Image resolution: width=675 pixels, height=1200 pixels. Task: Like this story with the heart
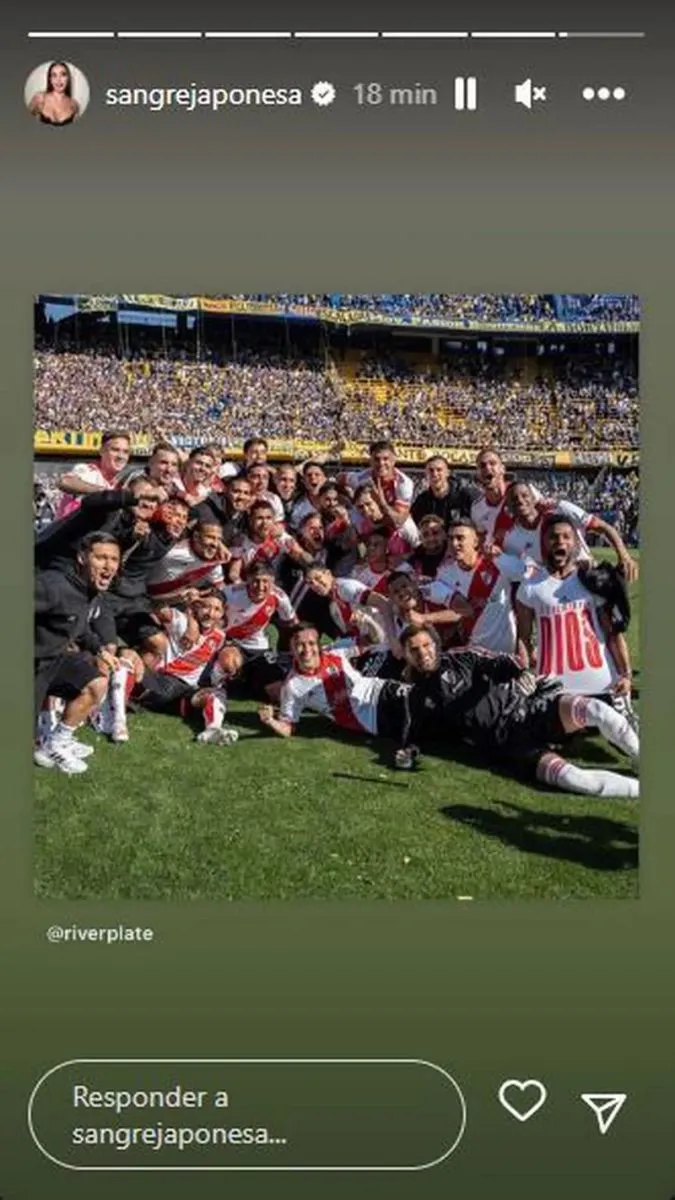point(522,1101)
